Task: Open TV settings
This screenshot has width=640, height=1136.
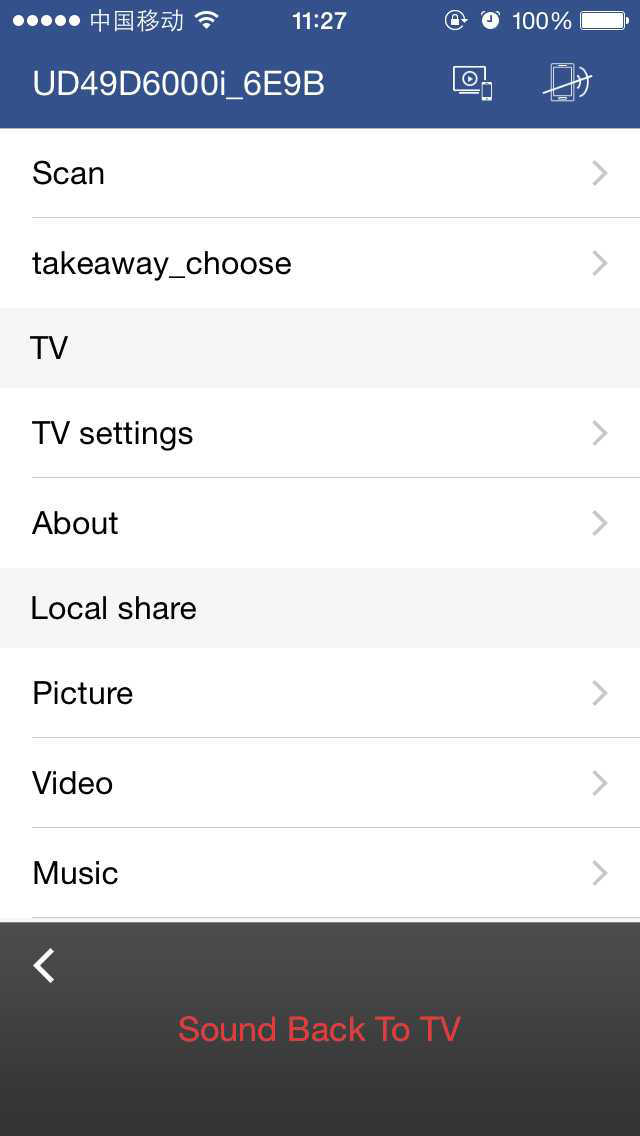Action: pos(320,433)
